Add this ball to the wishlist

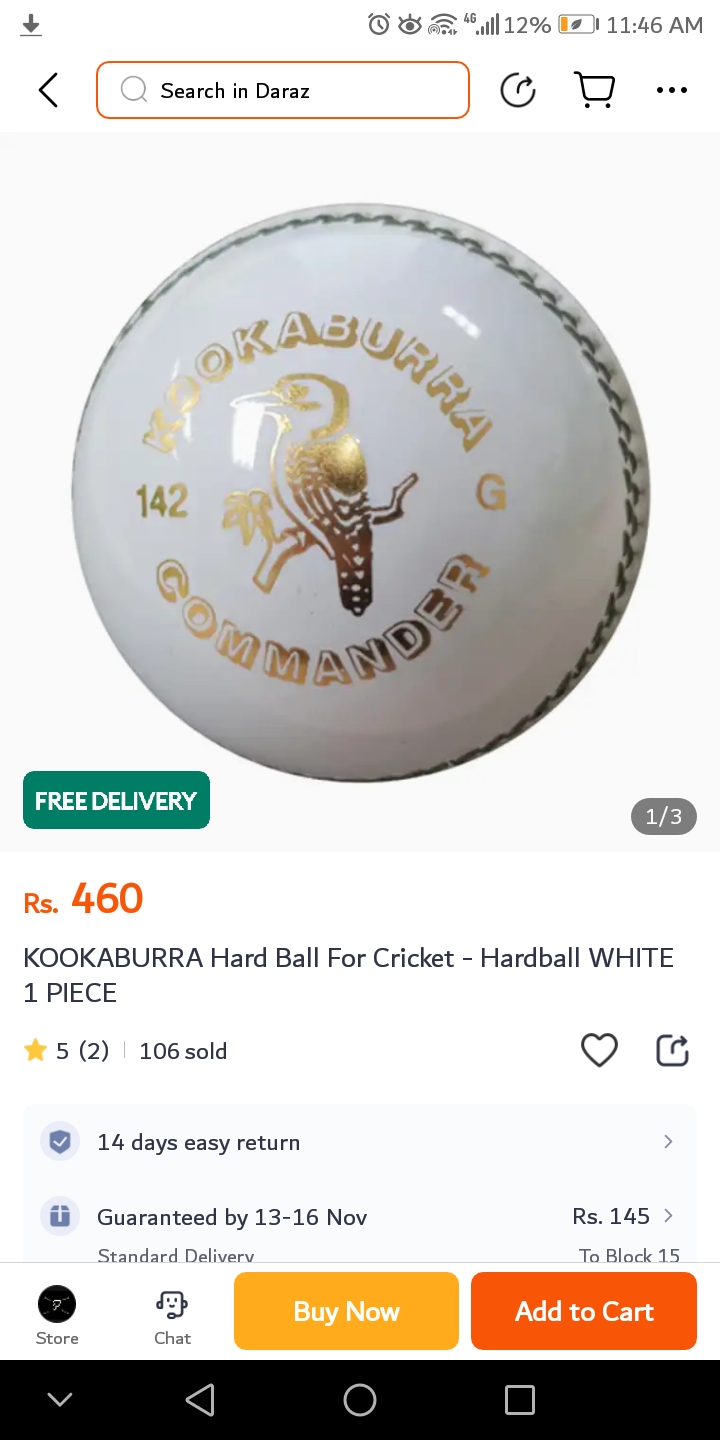point(599,1050)
